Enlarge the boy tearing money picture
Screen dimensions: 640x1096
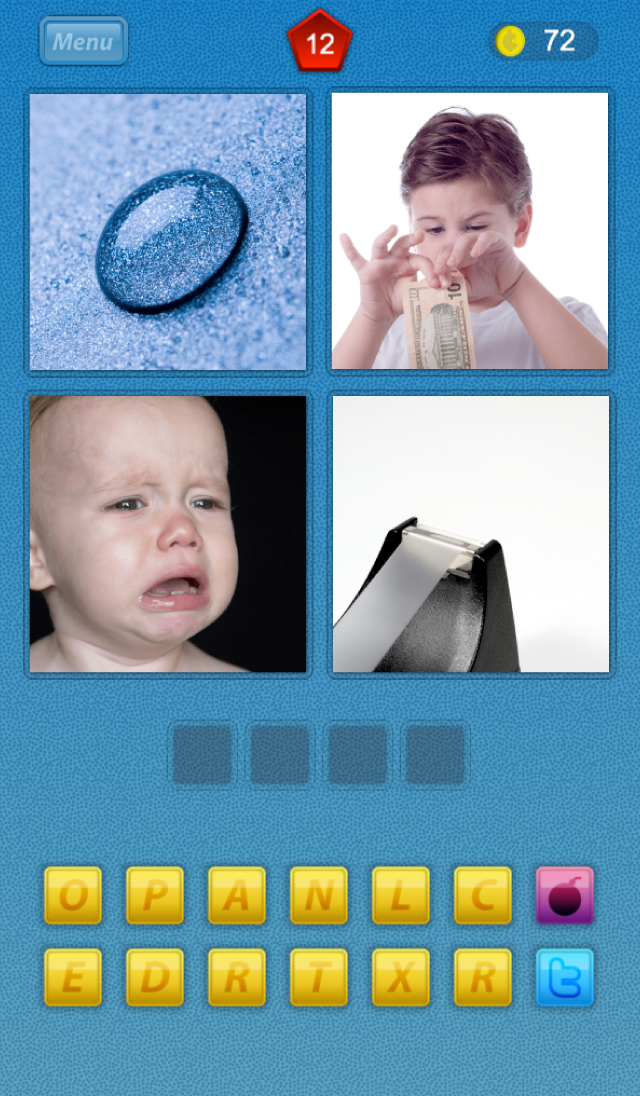(x=470, y=231)
